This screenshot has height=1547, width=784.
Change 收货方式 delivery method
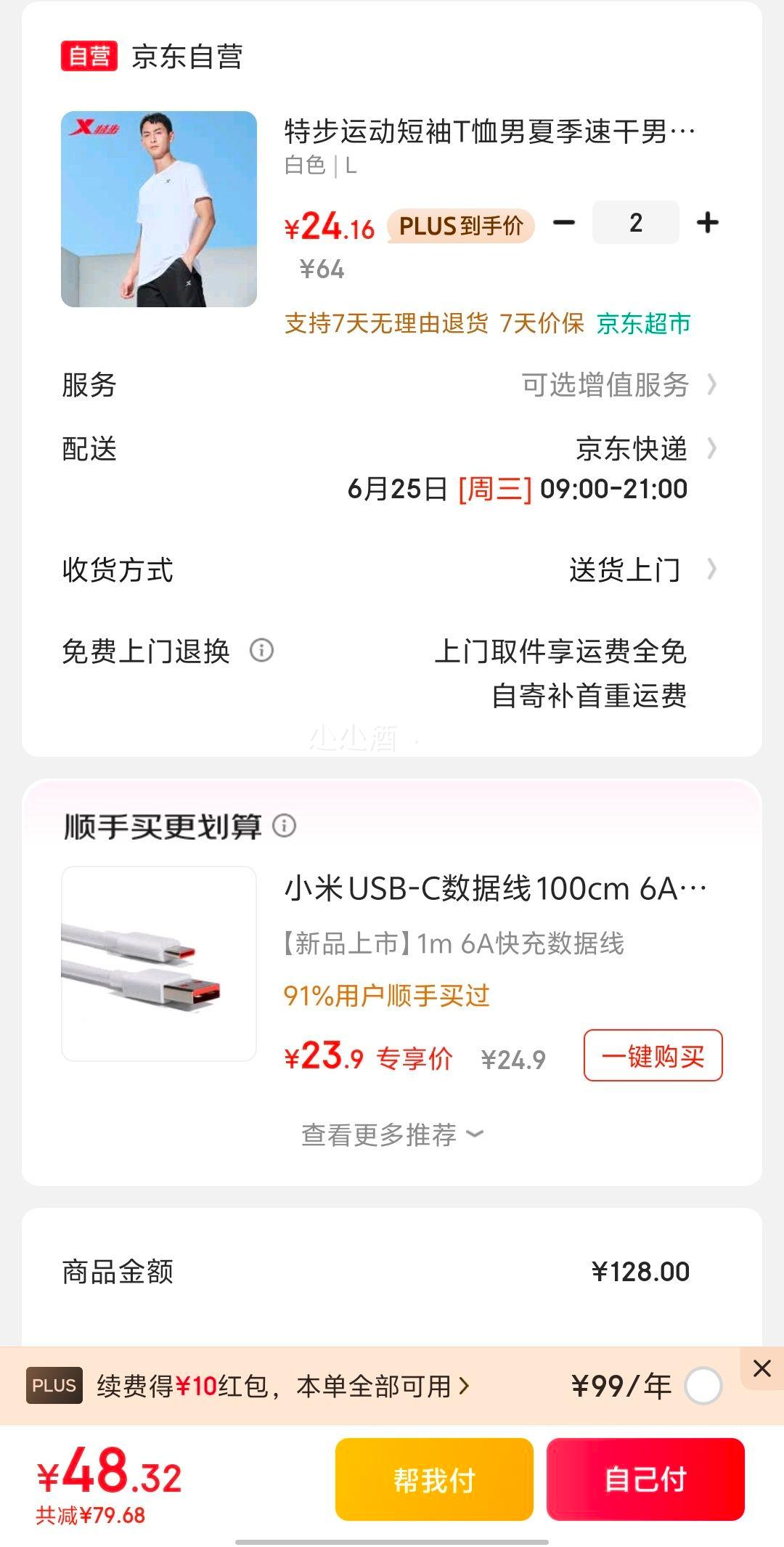pos(392,570)
